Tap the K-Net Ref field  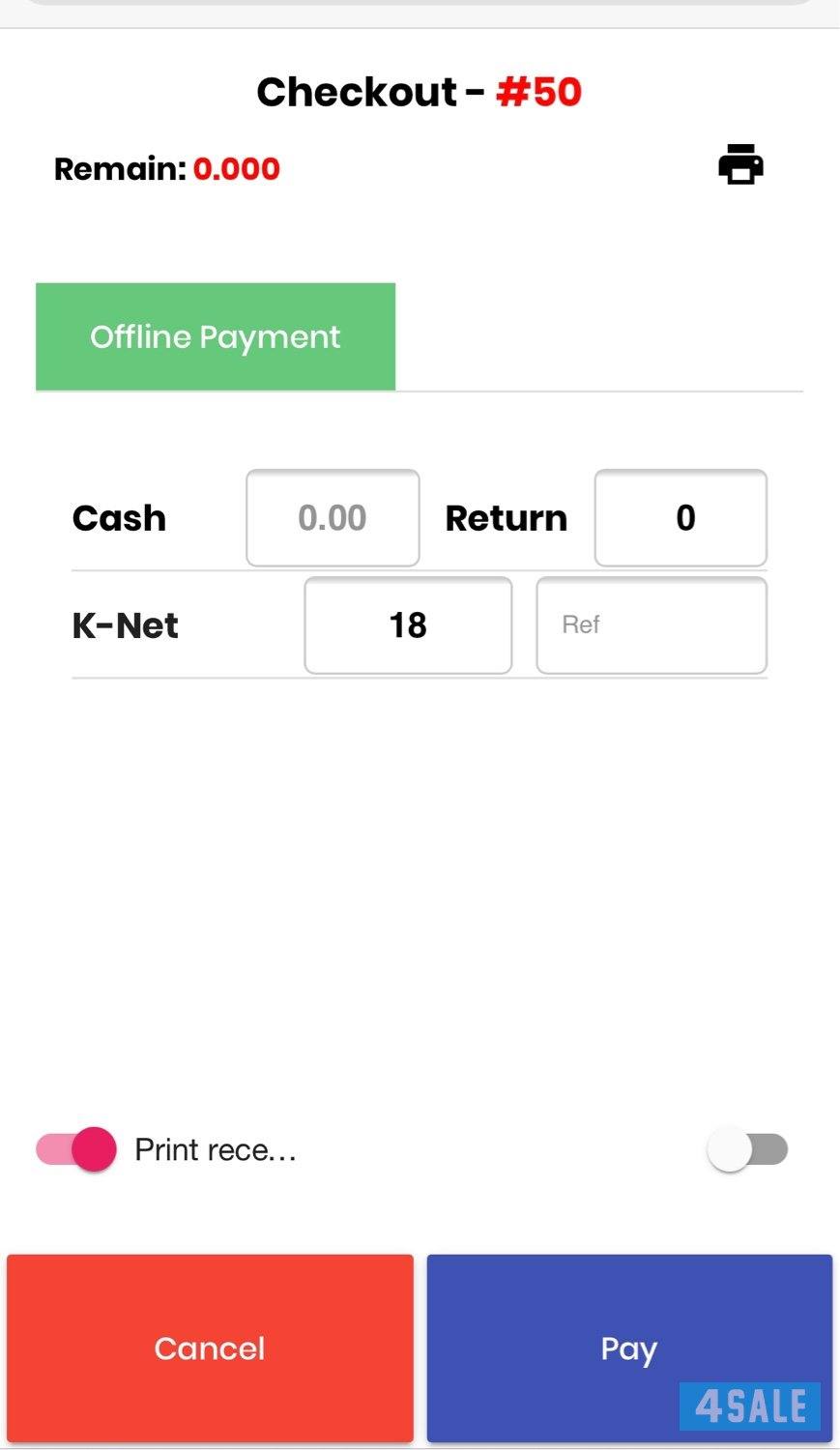(x=652, y=625)
